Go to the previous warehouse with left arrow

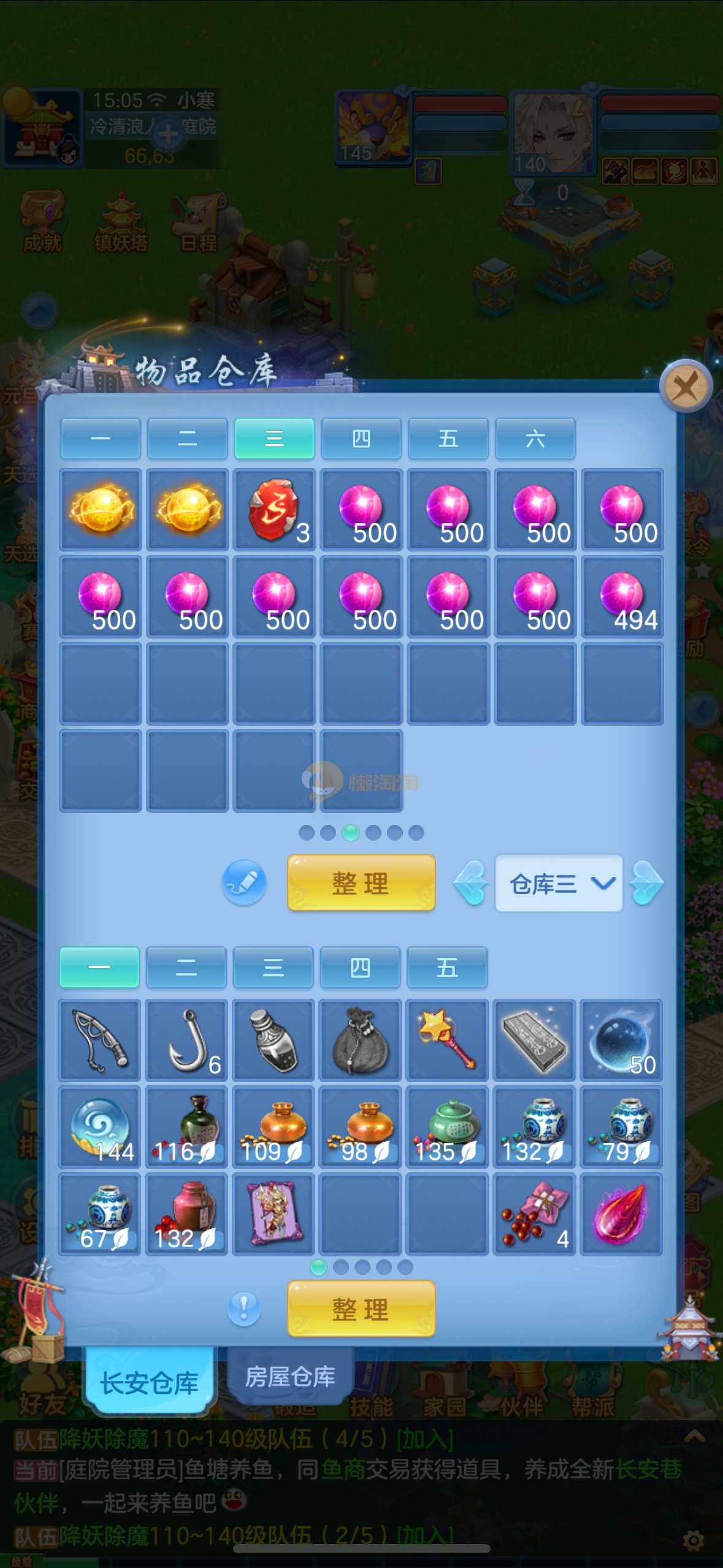click(x=470, y=883)
